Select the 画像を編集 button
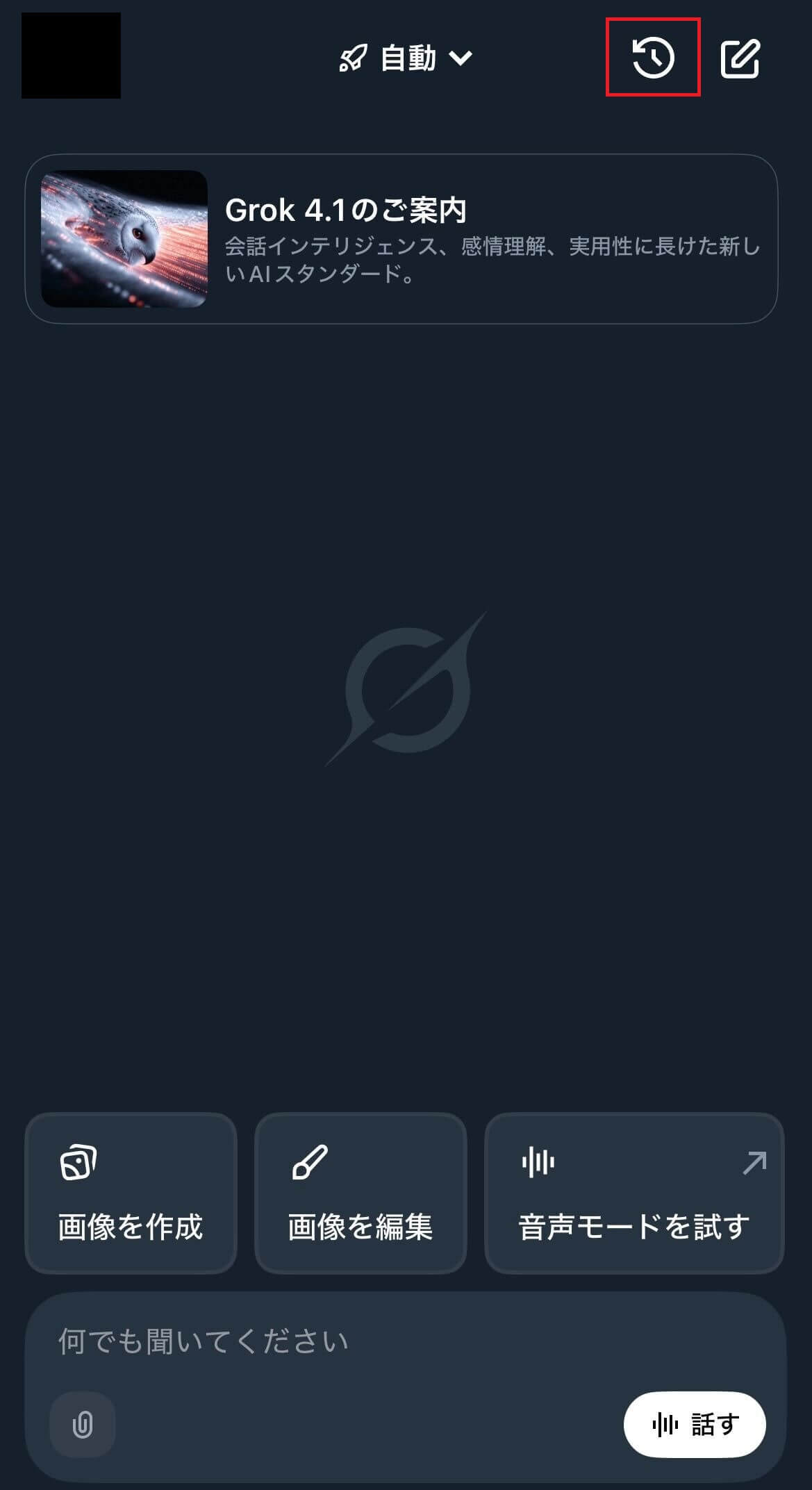Image resolution: width=812 pixels, height=1490 pixels. pyautogui.click(x=361, y=1193)
